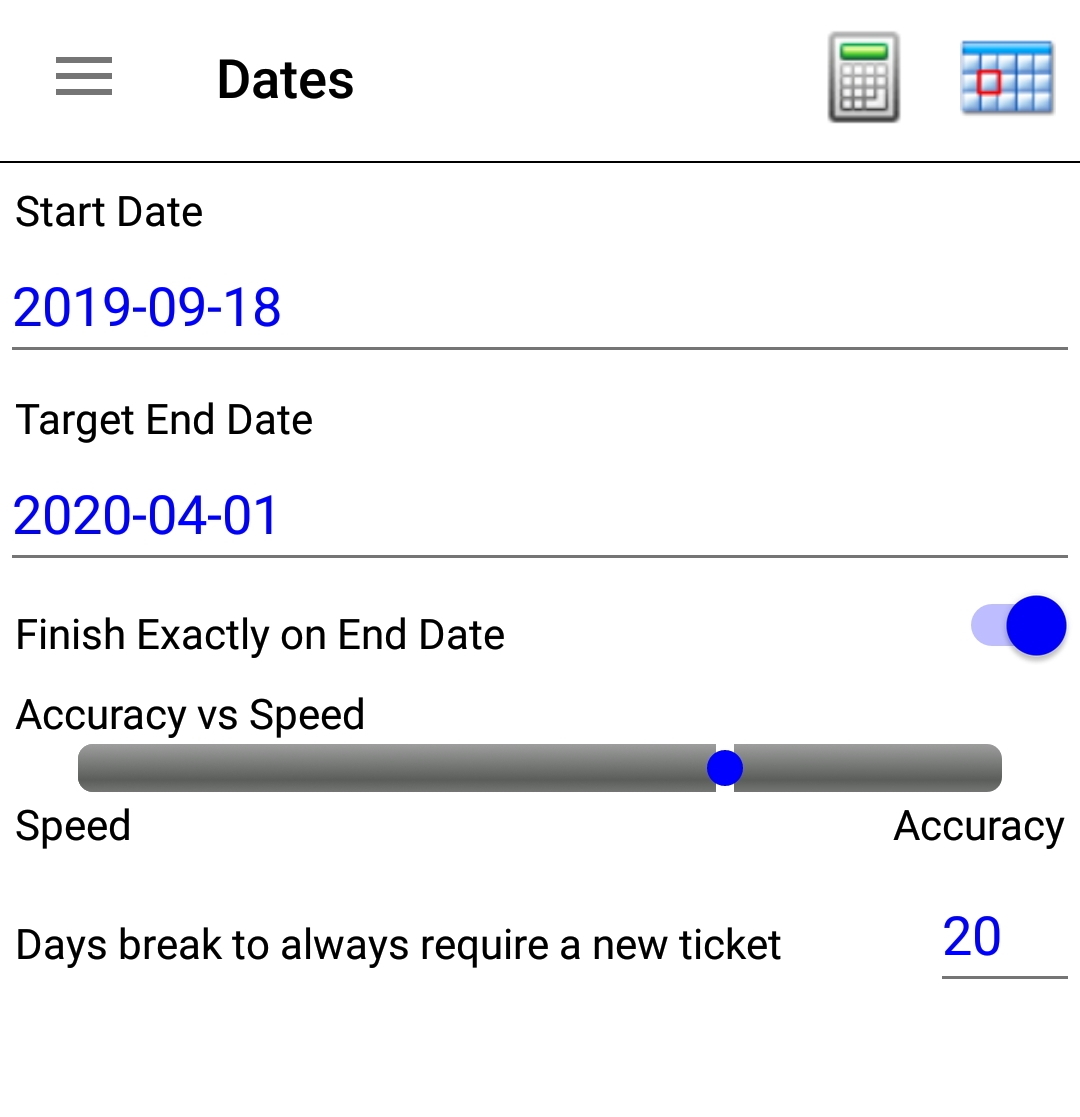1080x1117 pixels.
Task: Move the Accuracy vs Speed slider thumb
Action: coord(724,767)
